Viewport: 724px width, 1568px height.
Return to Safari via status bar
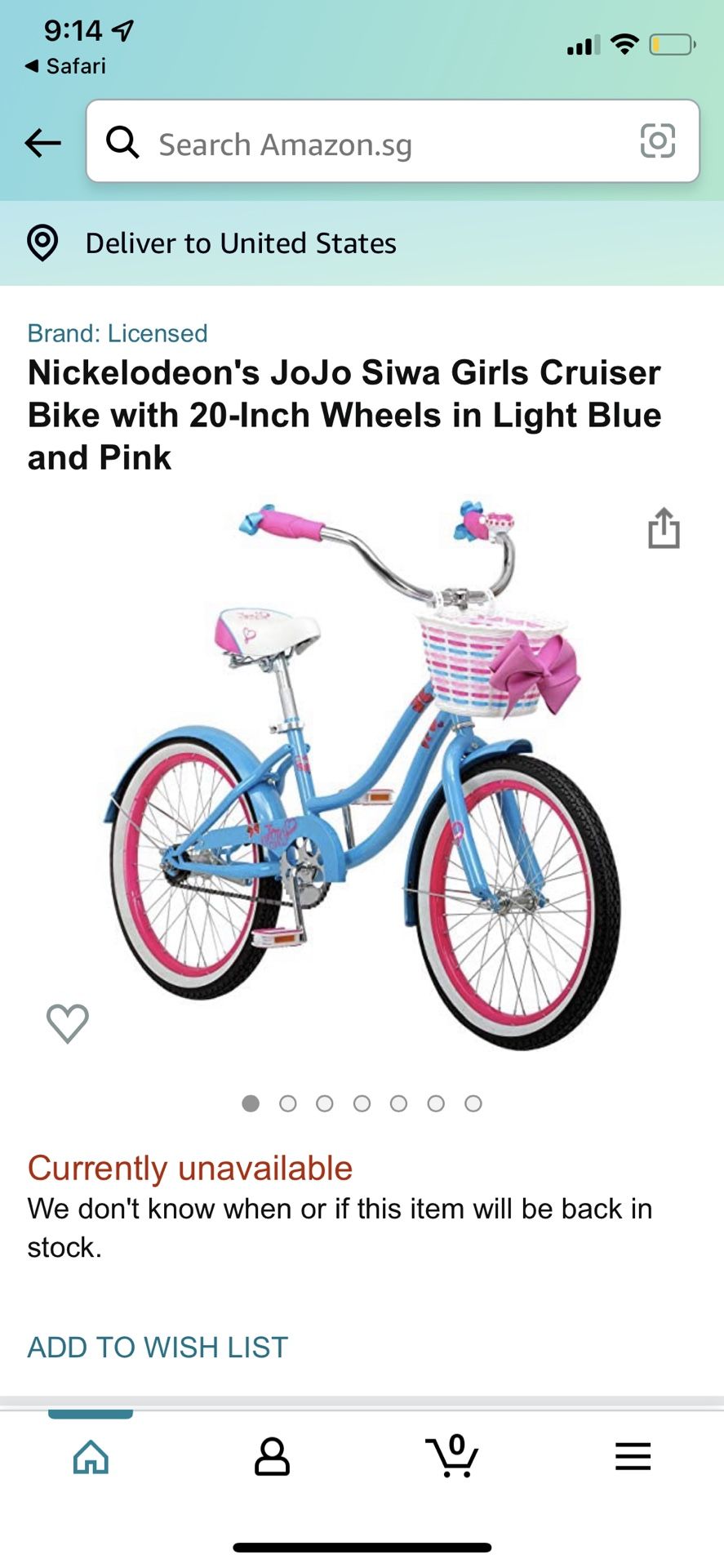point(65,66)
